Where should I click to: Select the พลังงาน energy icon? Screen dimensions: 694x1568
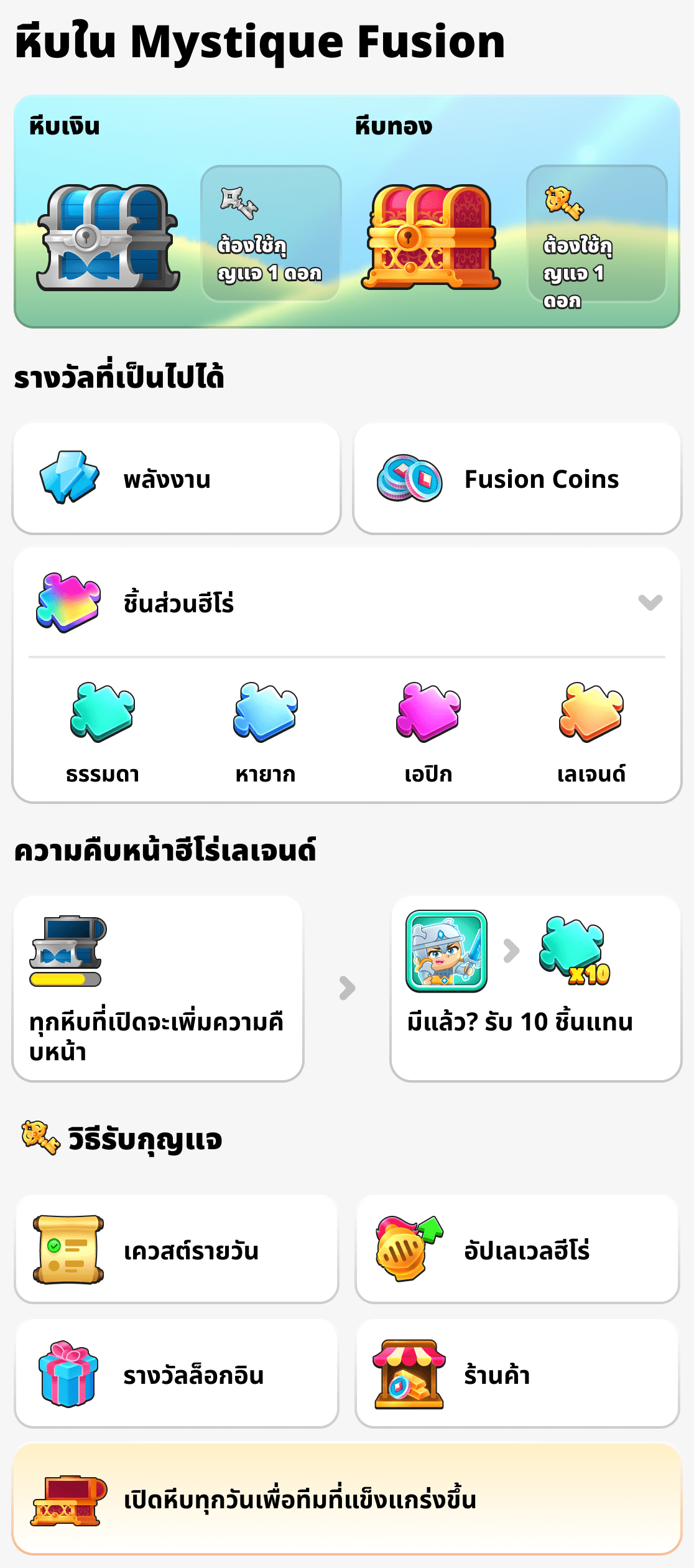pyautogui.click(x=70, y=478)
